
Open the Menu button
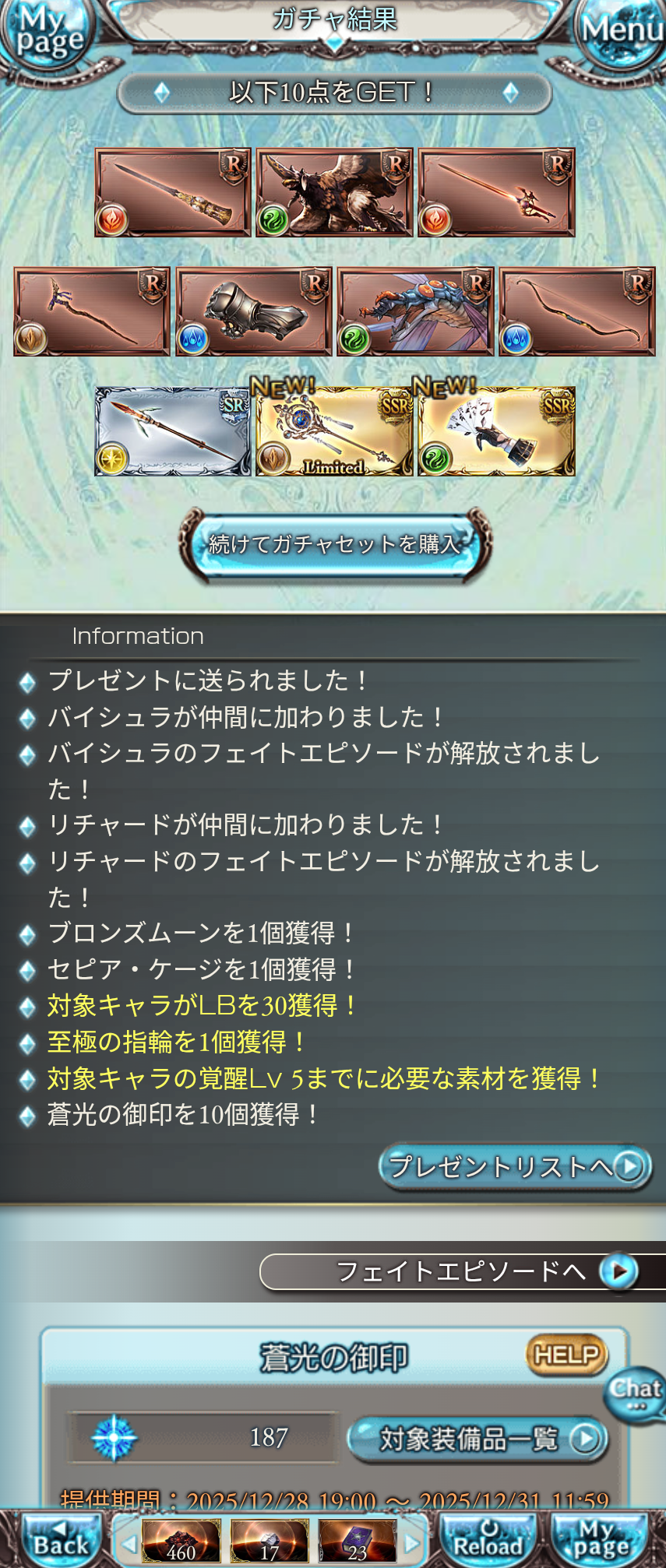622,31
